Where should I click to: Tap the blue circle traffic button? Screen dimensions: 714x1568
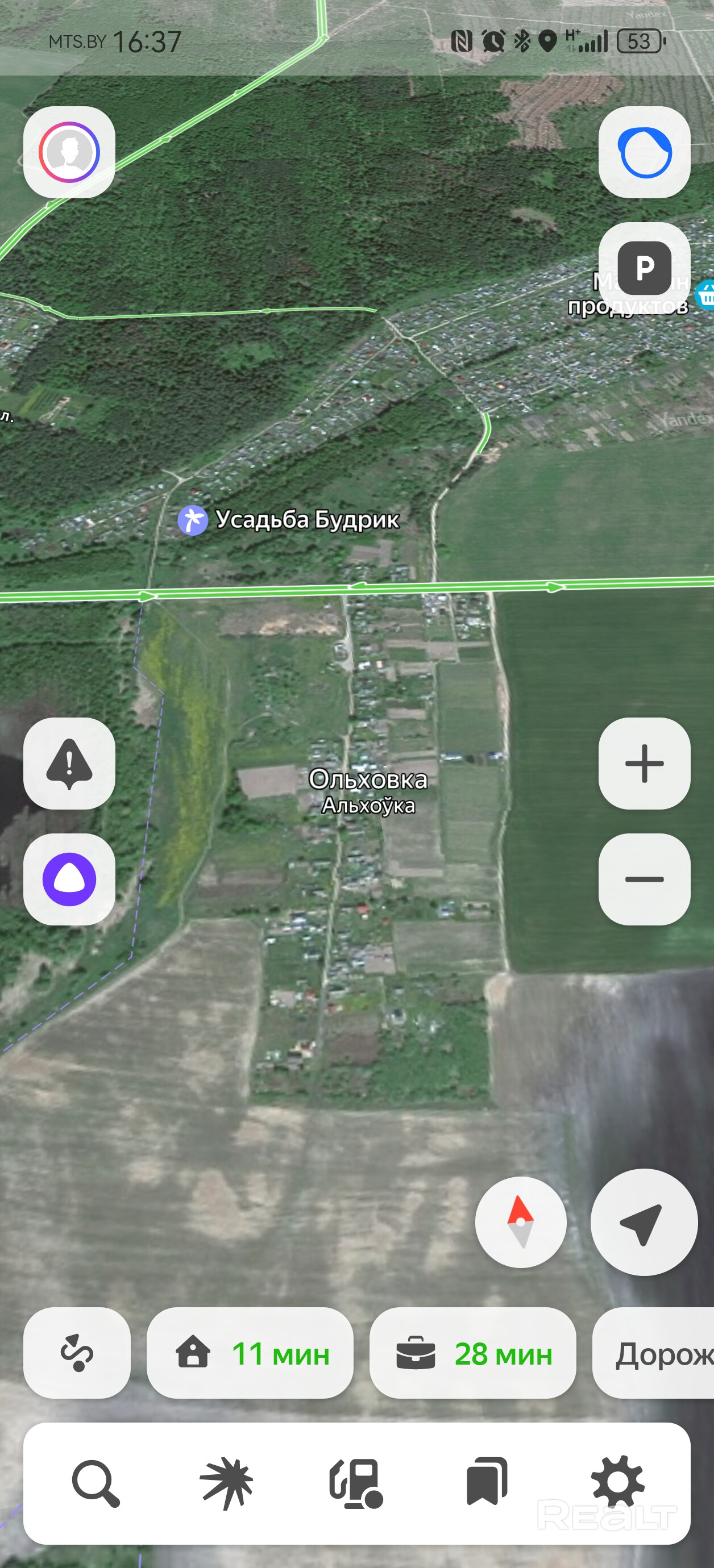point(644,152)
